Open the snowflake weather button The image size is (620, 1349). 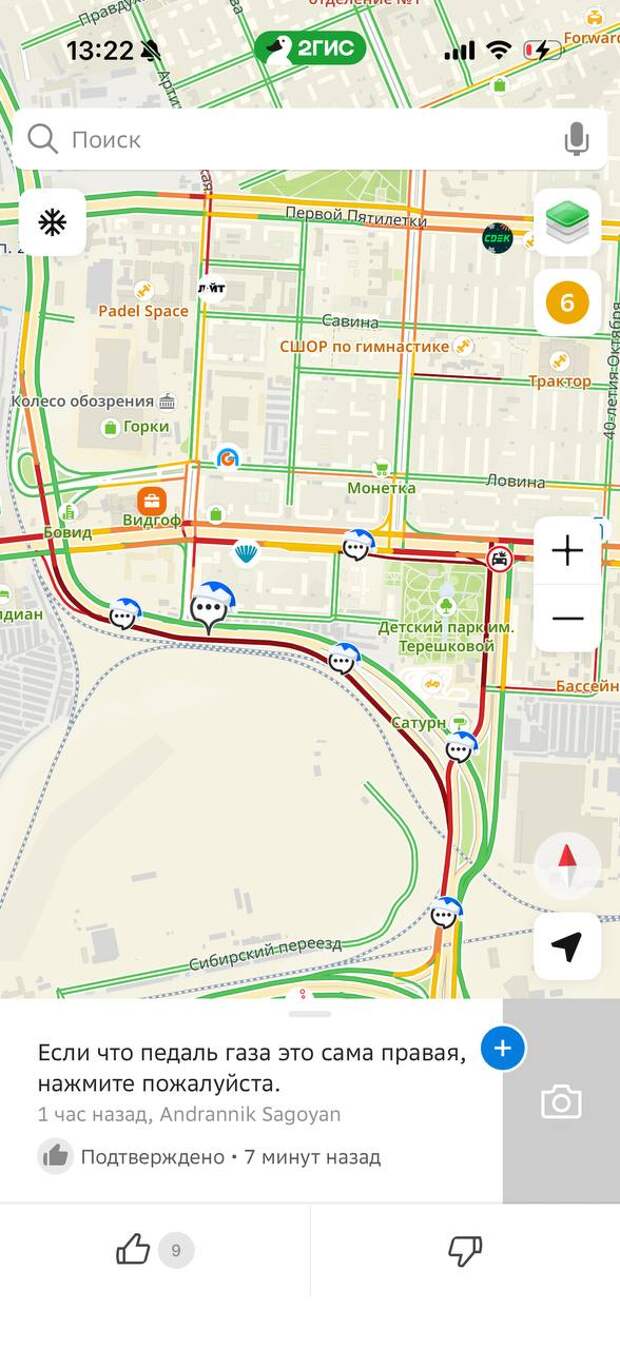coord(52,222)
